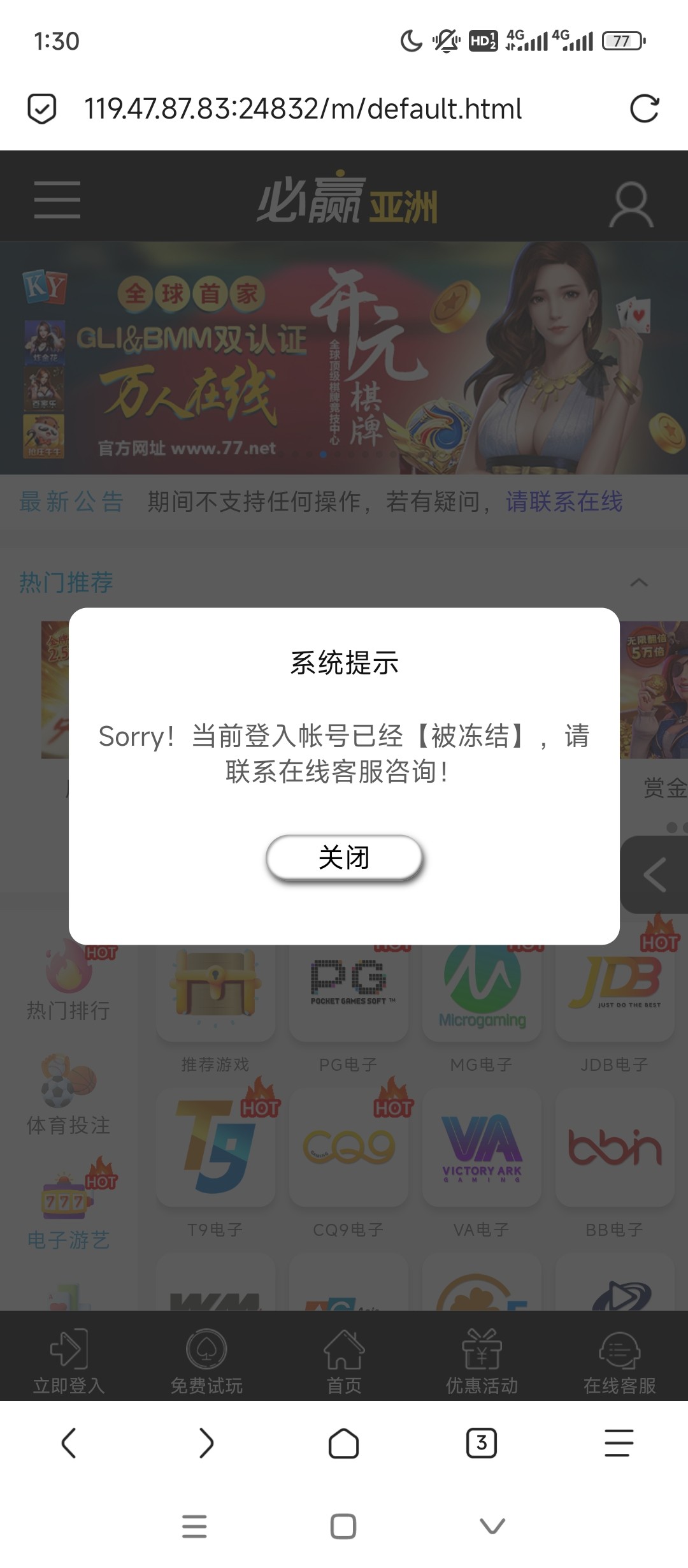The width and height of the screenshot is (688, 1568).
Task: Open the browser menu button
Action: (619, 1443)
